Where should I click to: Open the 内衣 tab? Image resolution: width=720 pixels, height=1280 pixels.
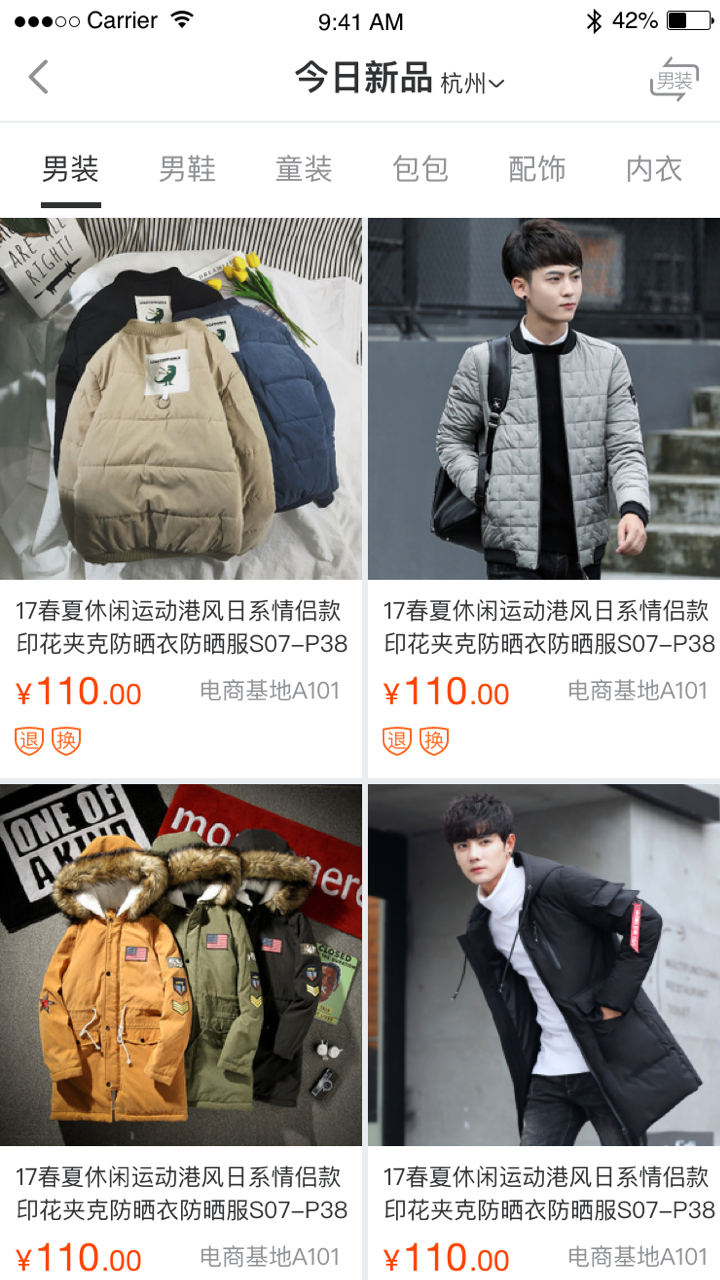[x=654, y=169]
